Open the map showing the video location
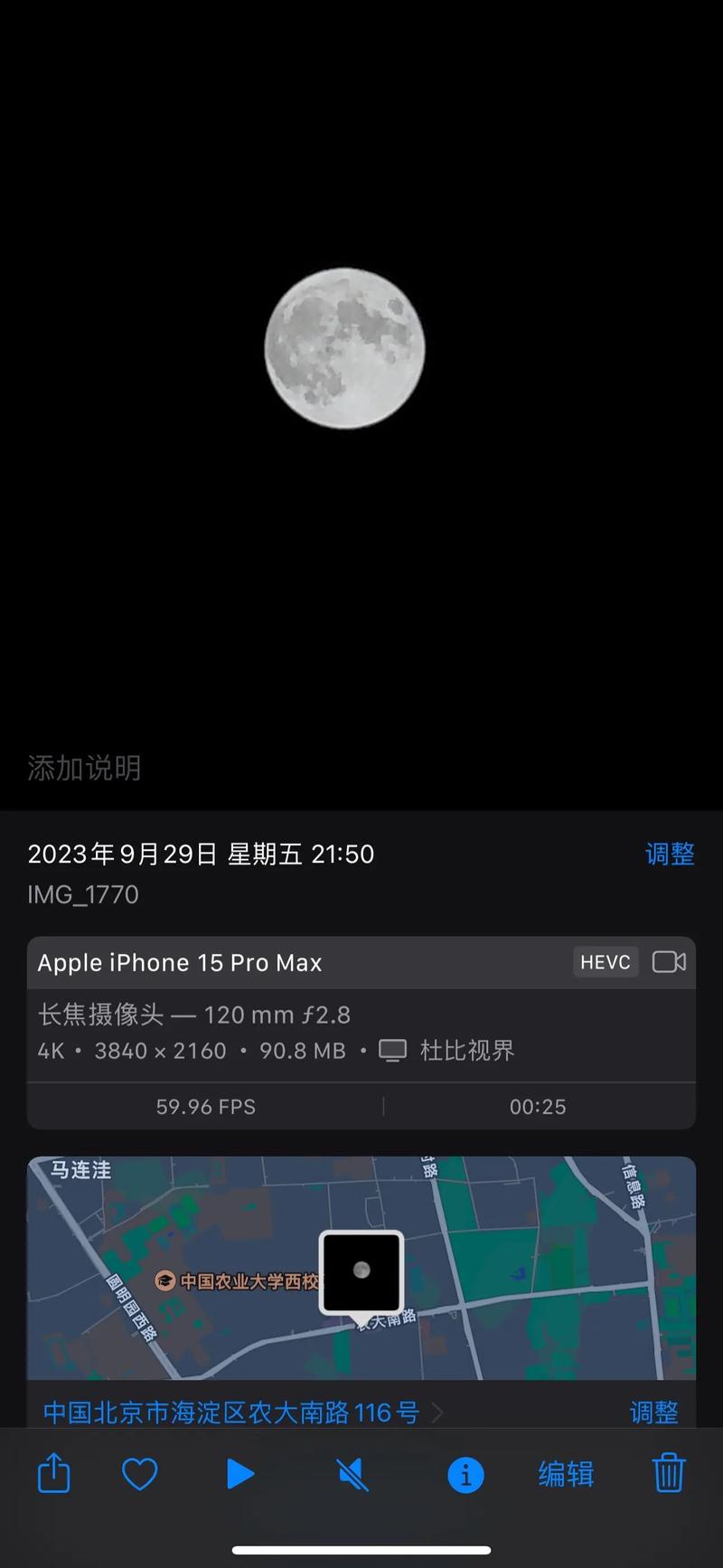 (x=361, y=1268)
